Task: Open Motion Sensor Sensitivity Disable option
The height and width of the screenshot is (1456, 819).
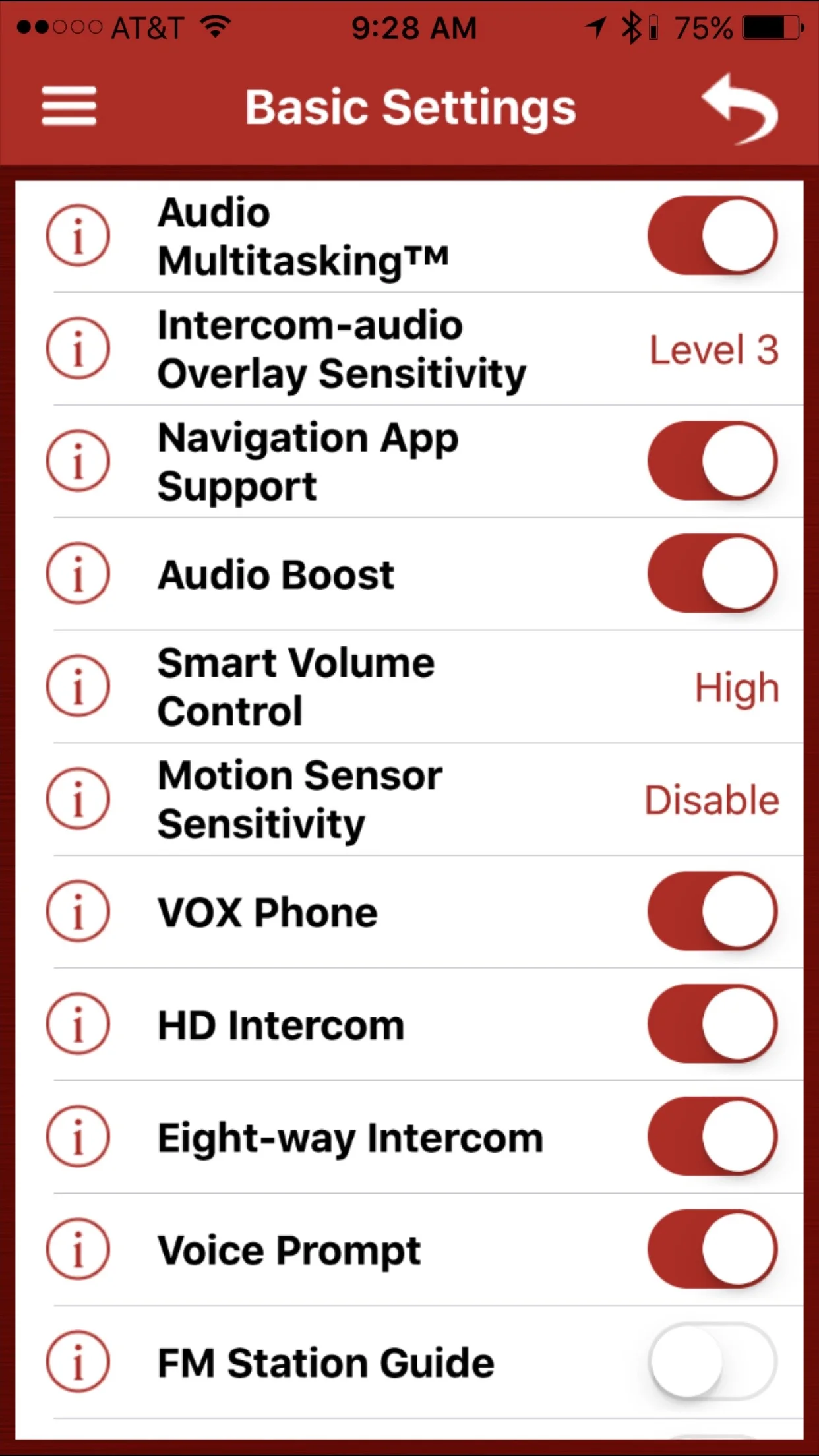Action: [712, 800]
